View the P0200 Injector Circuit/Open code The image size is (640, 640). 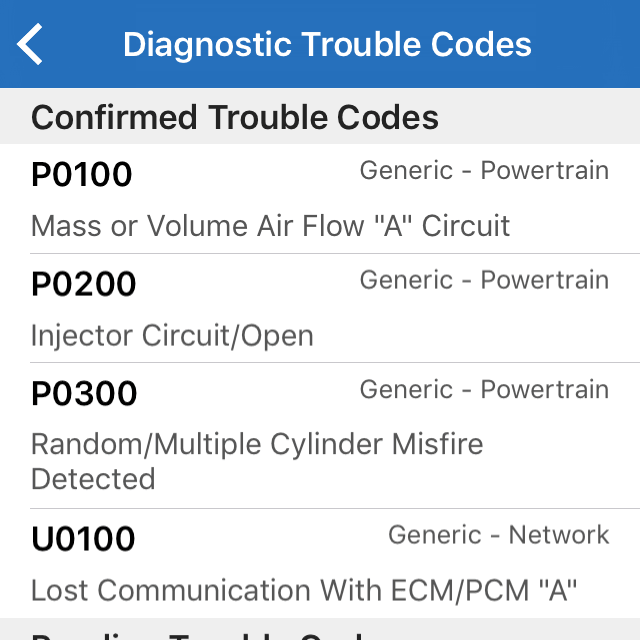click(x=320, y=308)
